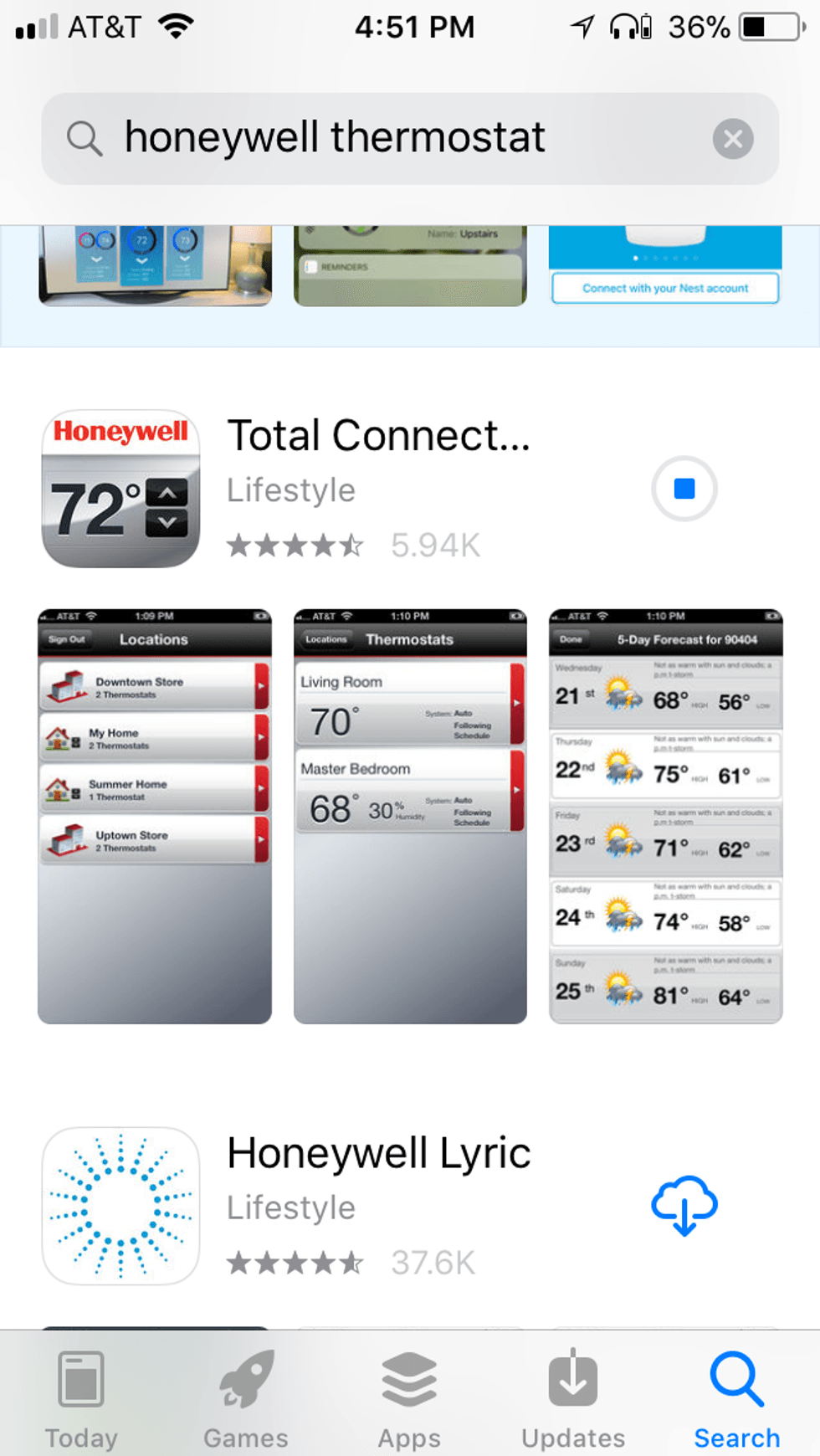Viewport: 820px width, 1456px height.
Task: Open the Locations screenshot preview
Action: click(x=154, y=813)
